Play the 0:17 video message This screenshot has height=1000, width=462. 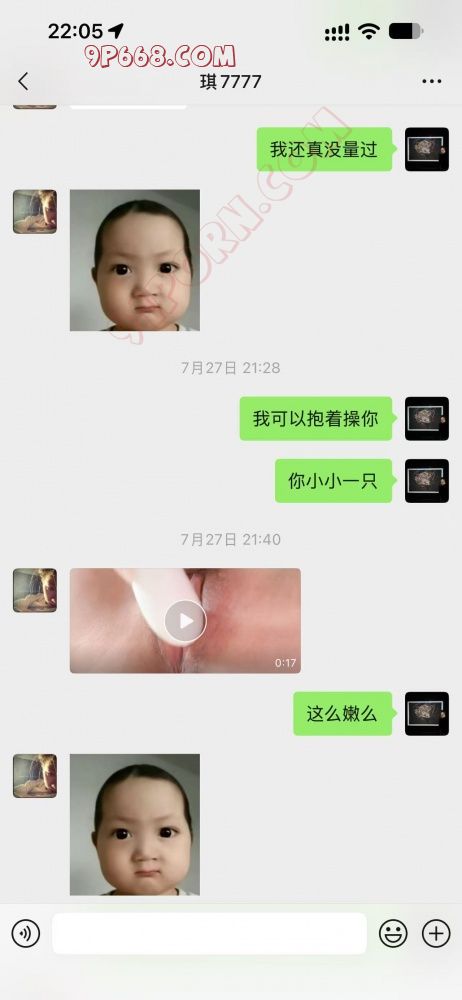tap(185, 621)
